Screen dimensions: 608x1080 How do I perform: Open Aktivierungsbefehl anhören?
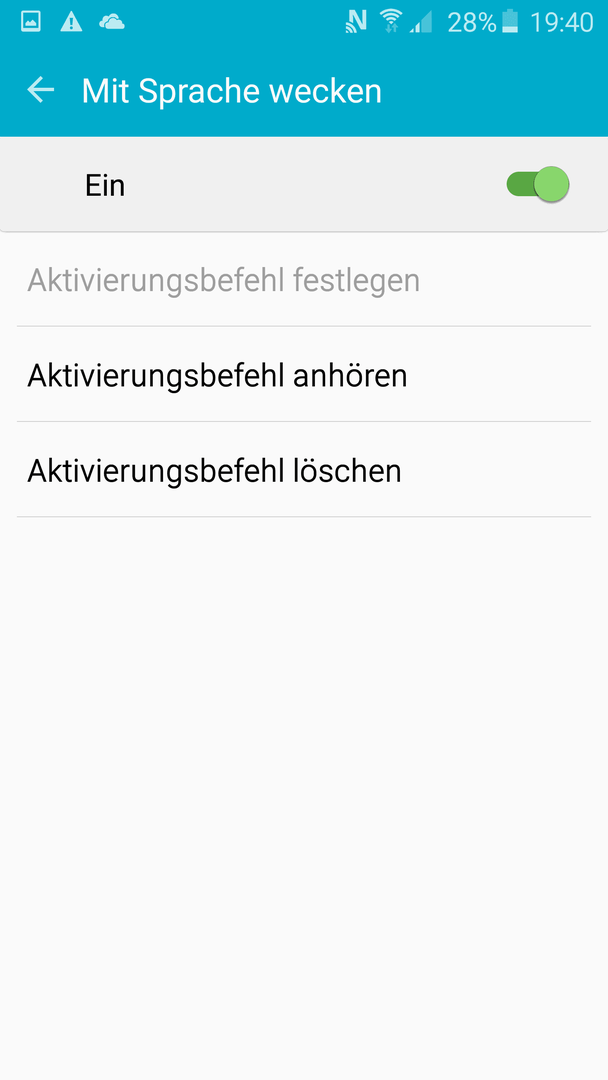point(304,375)
